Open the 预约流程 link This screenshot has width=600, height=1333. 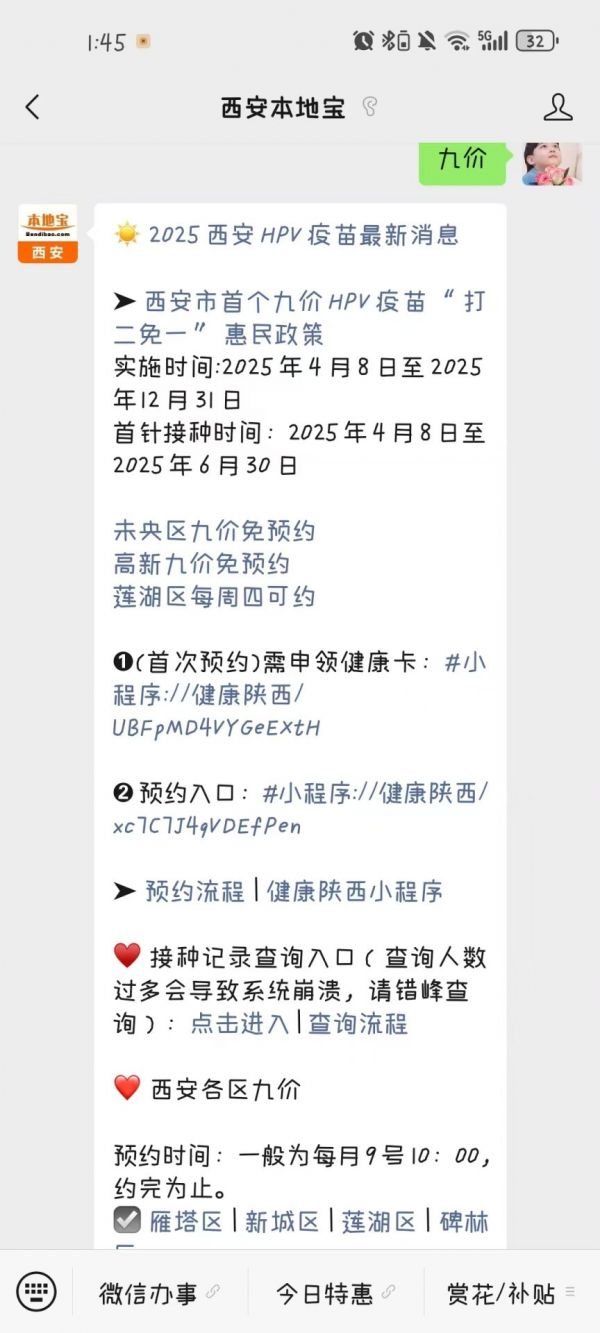click(195, 891)
